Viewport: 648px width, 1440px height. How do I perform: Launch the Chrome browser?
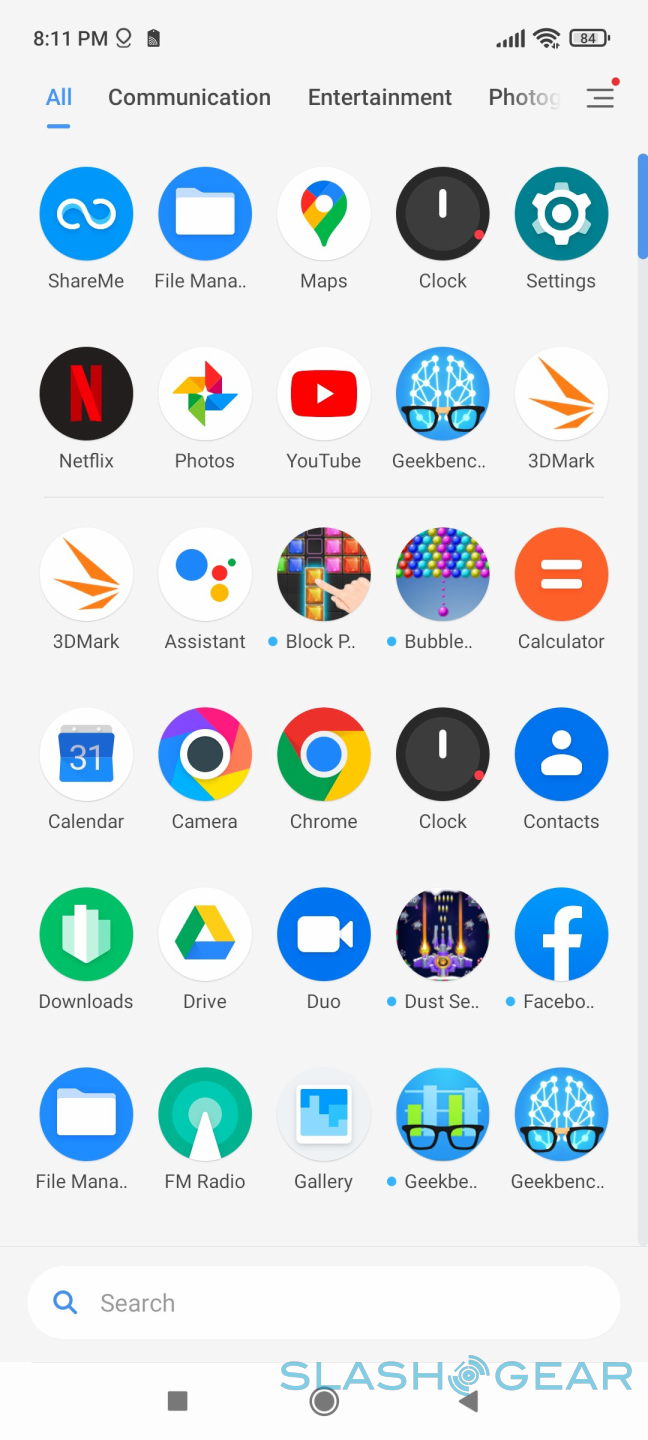[324, 754]
